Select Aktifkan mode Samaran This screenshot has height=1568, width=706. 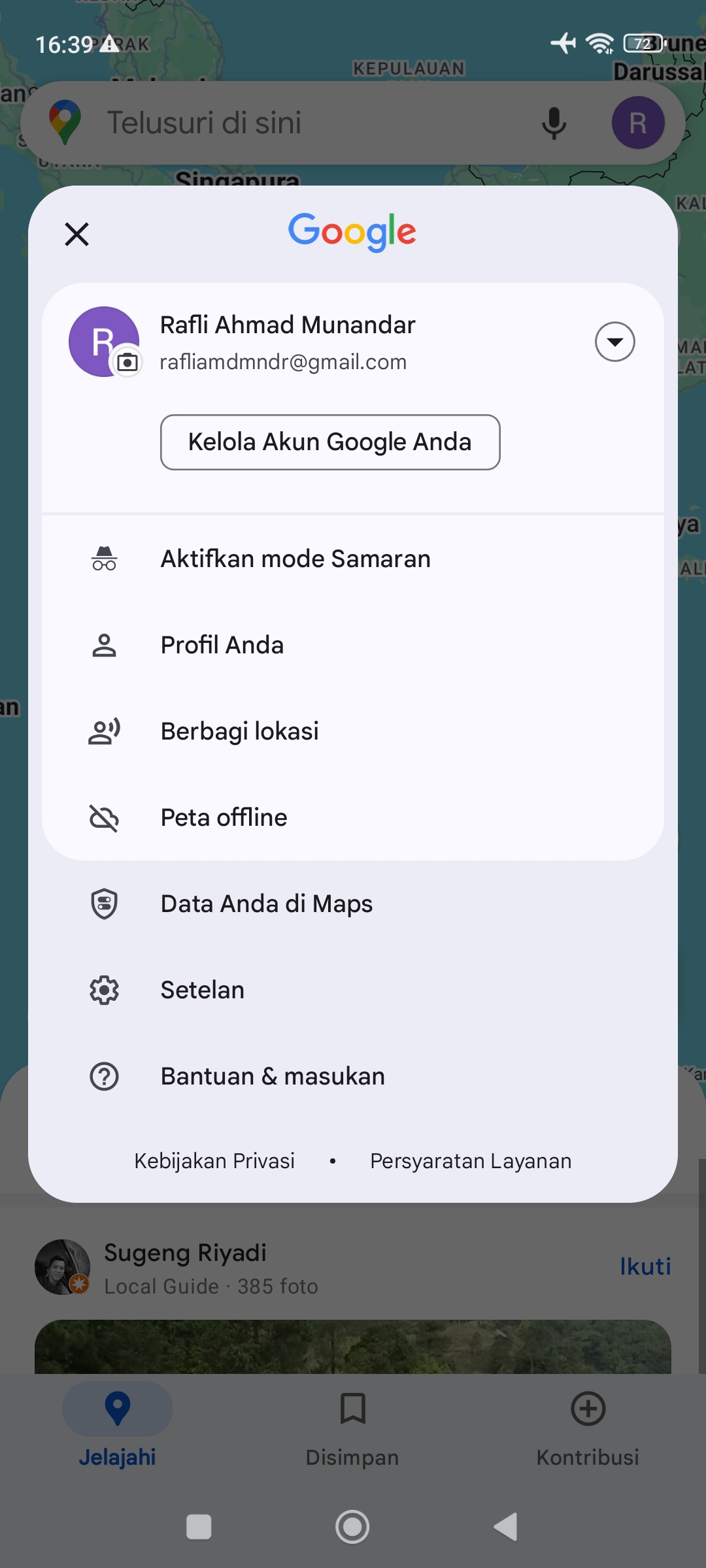point(353,559)
